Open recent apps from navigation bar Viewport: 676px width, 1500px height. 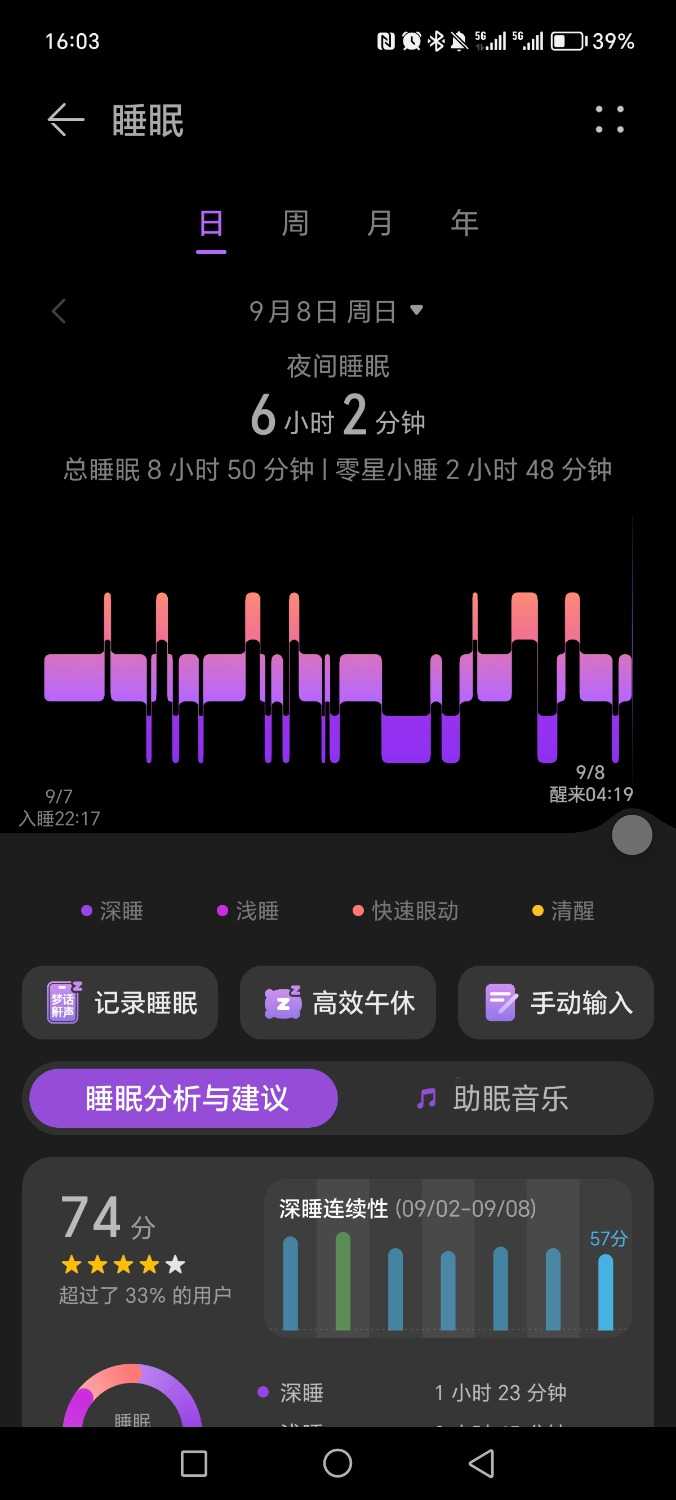coord(194,1463)
